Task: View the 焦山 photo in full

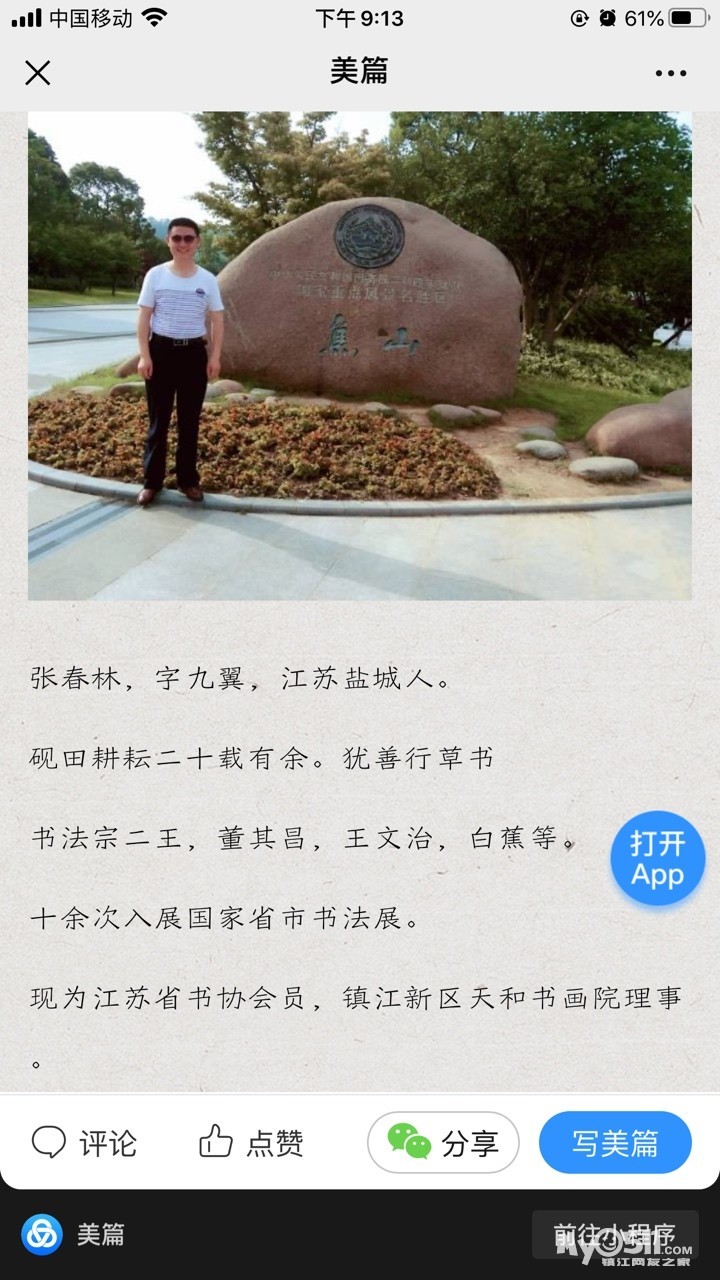Action: point(360,355)
